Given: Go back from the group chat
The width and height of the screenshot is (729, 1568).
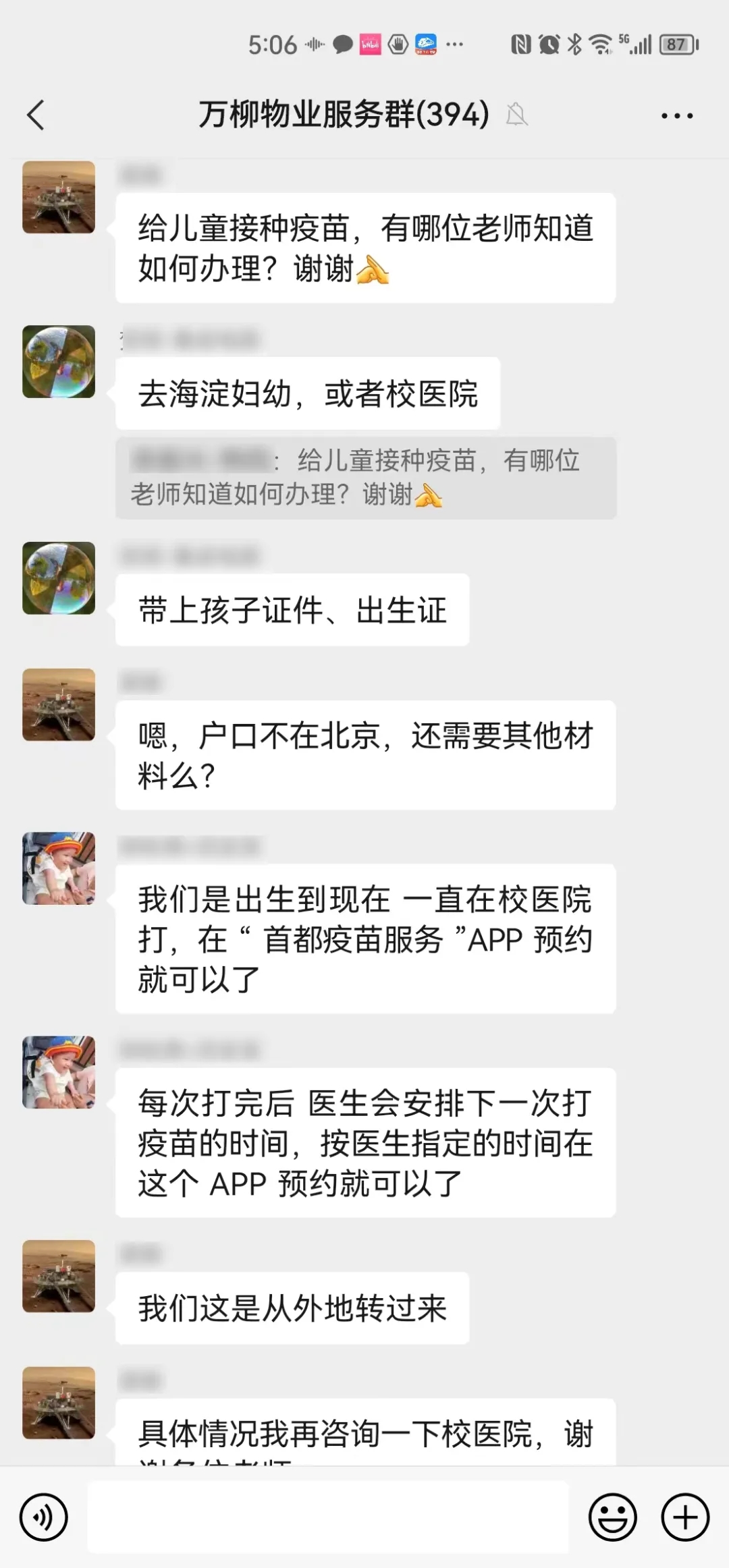Looking at the screenshot, I should click(x=36, y=115).
